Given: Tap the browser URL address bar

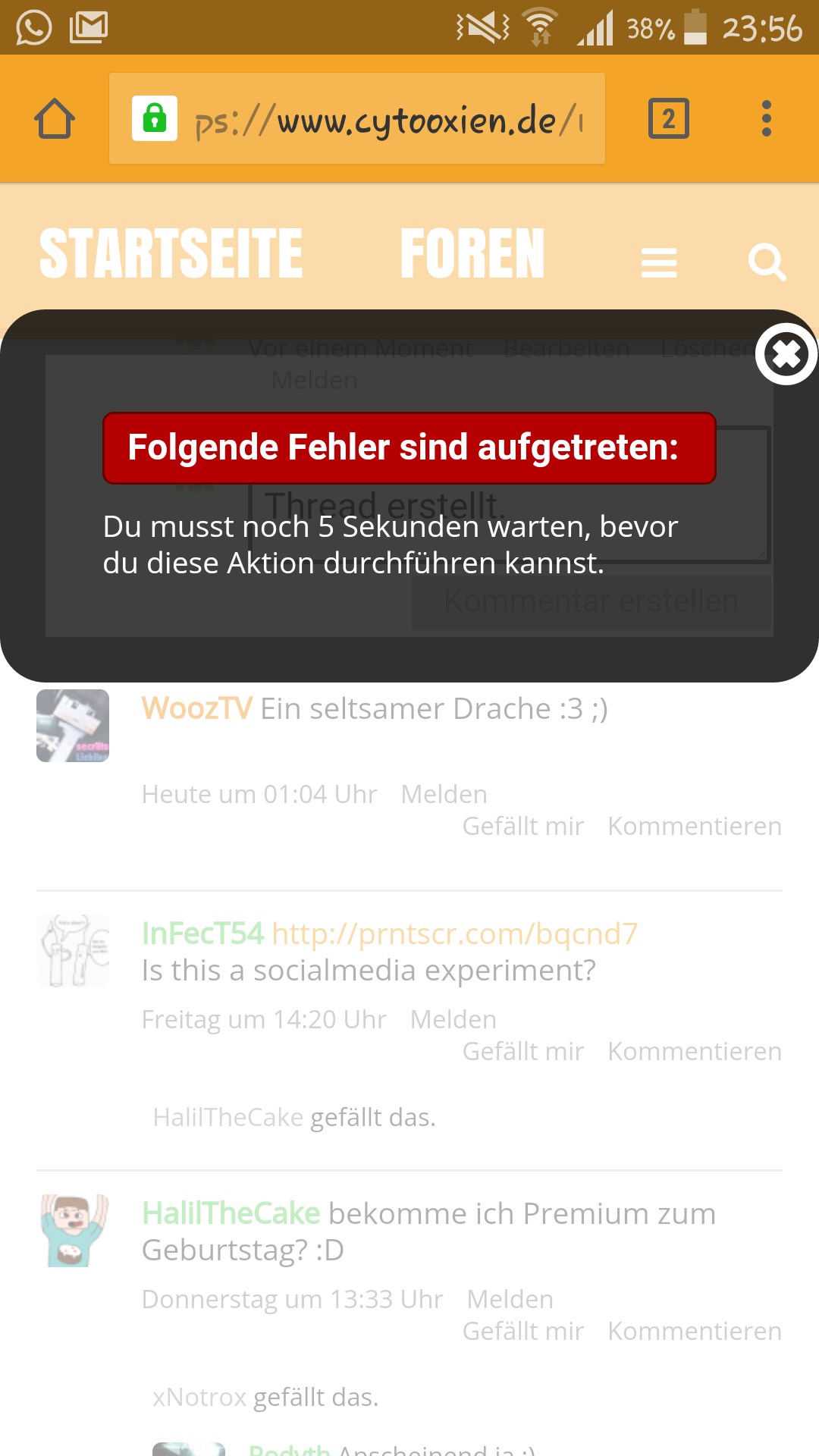Looking at the screenshot, I should point(357,119).
